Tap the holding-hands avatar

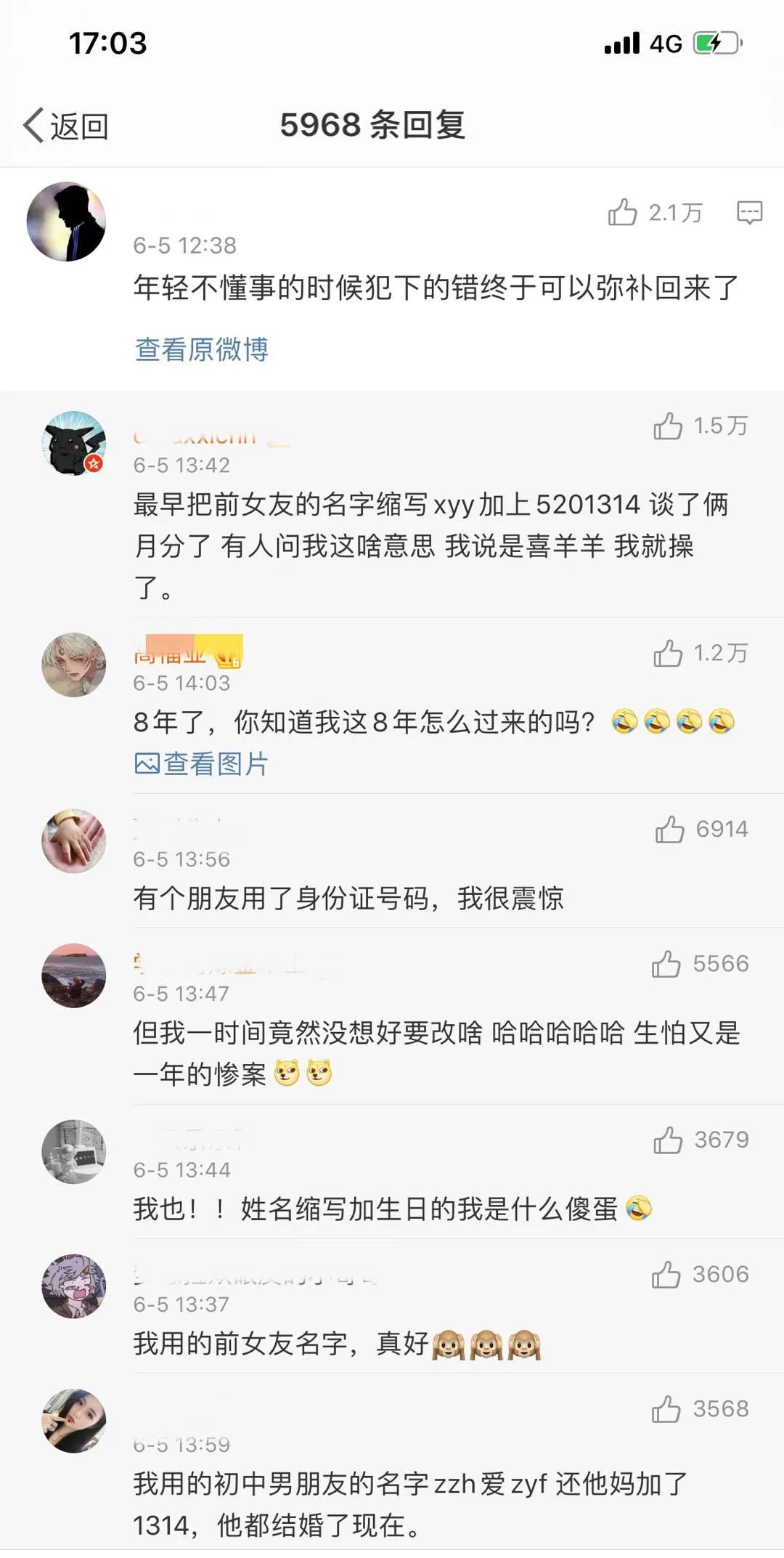pyautogui.click(x=73, y=840)
